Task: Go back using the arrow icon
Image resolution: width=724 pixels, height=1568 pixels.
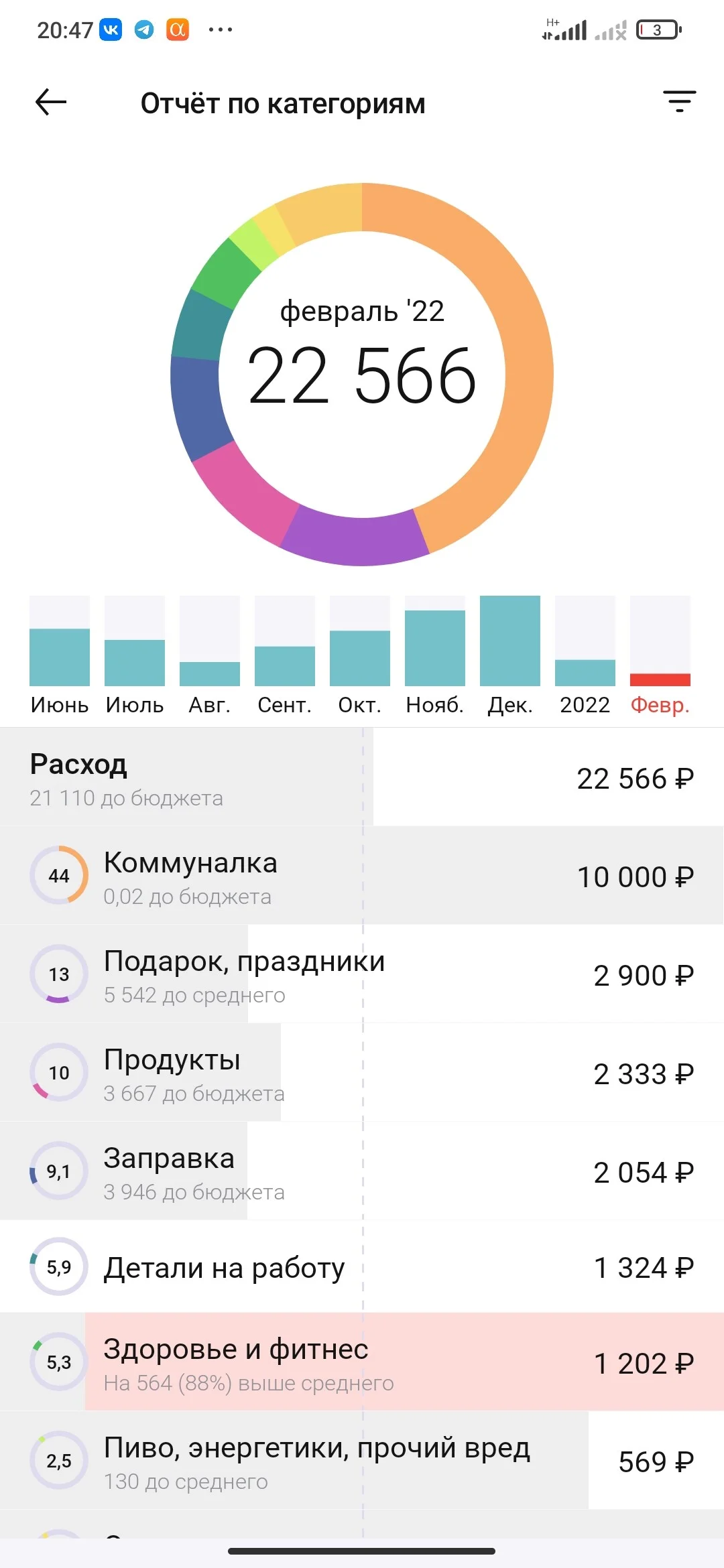Action: pos(51,103)
